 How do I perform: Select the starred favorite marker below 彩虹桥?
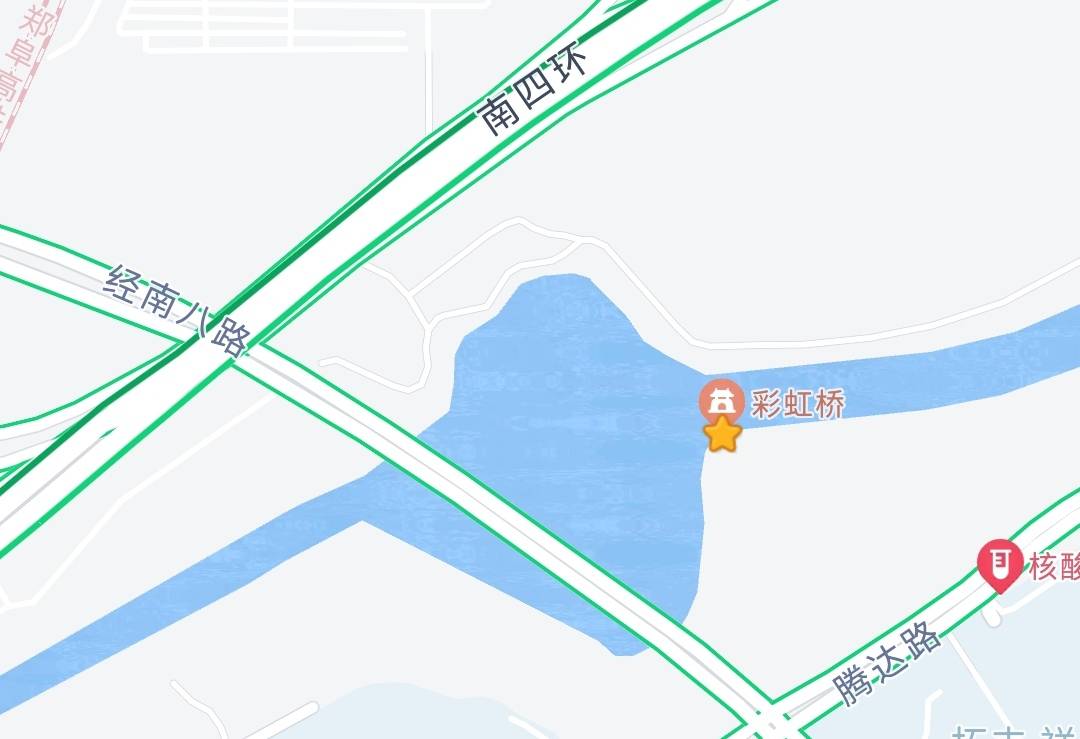pyautogui.click(x=722, y=436)
